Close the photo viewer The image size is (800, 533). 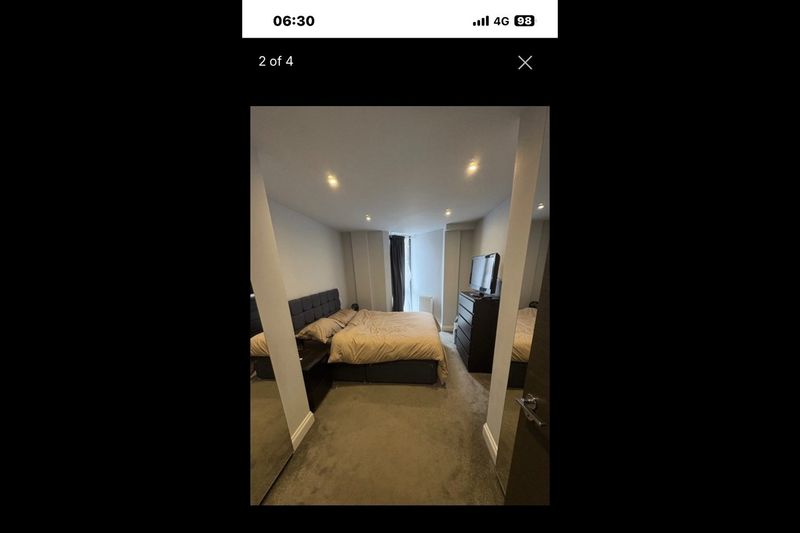point(525,62)
